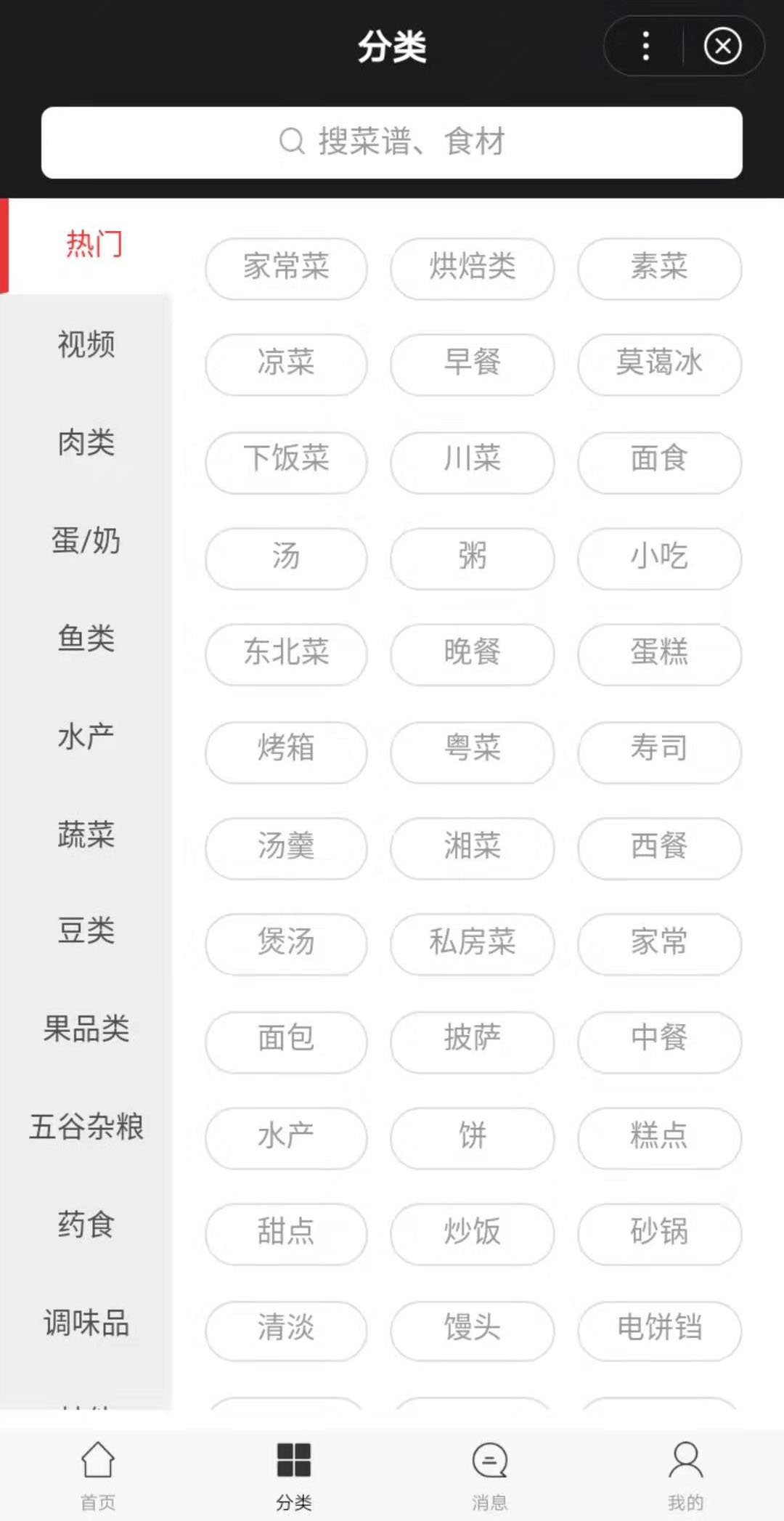
Task: Switch to the 肉类 sidebar category
Action: [x=86, y=442]
